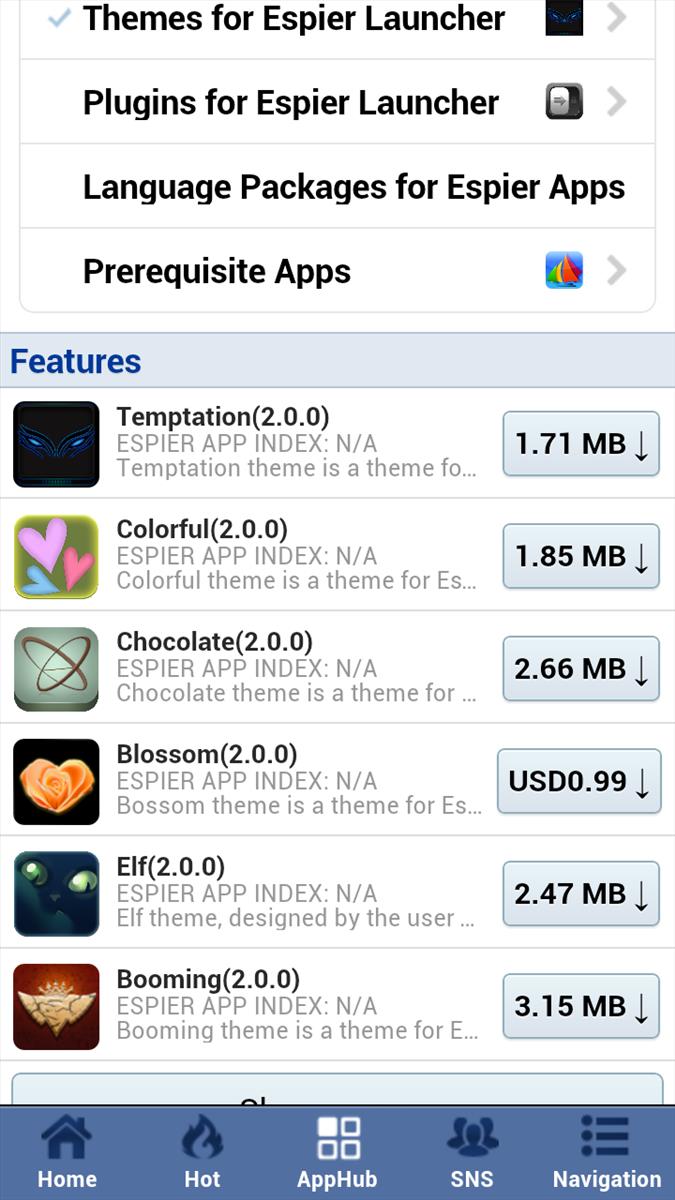Open Plugins for Espier Launcher
Image resolution: width=675 pixels, height=1200 pixels.
pyautogui.click(x=337, y=102)
